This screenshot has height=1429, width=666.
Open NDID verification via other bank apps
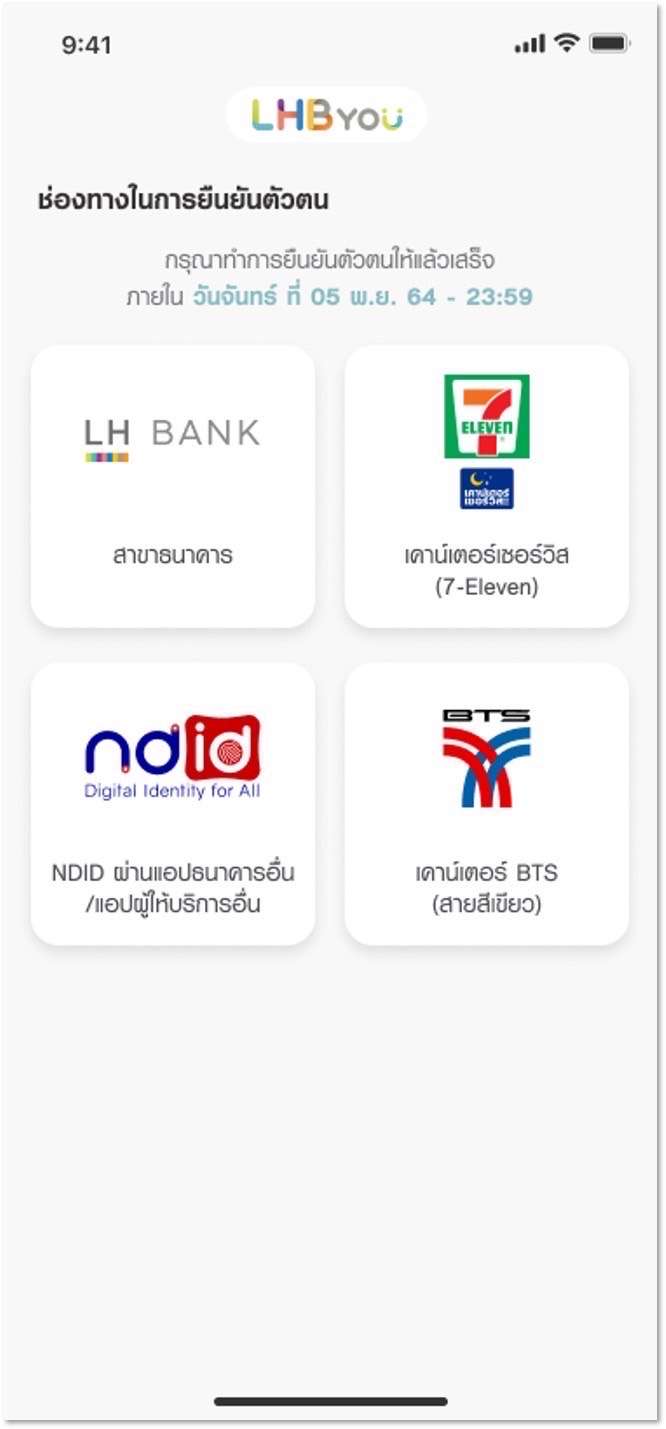(173, 804)
